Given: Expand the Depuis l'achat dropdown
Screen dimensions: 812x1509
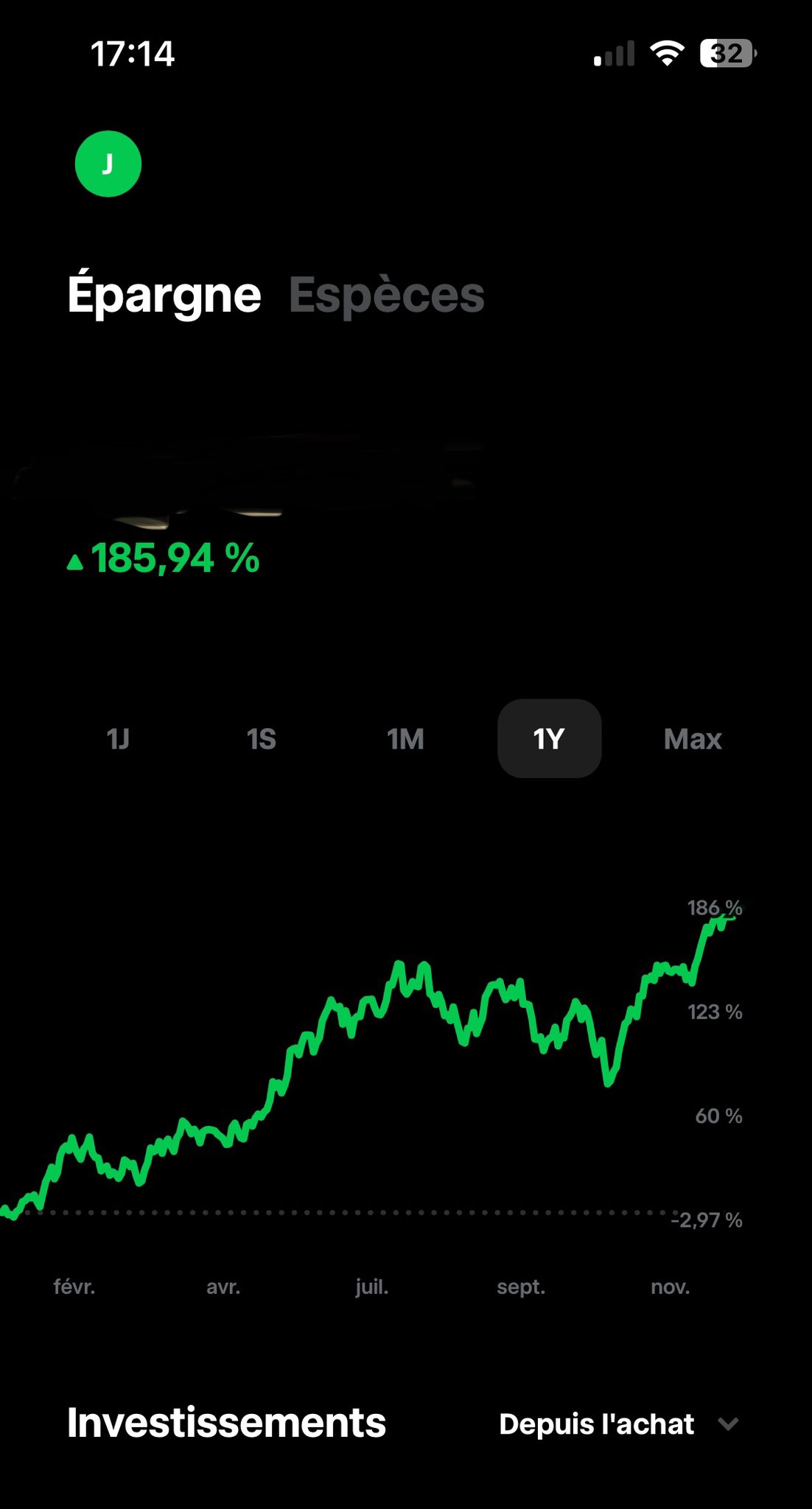Looking at the screenshot, I should (619, 1424).
